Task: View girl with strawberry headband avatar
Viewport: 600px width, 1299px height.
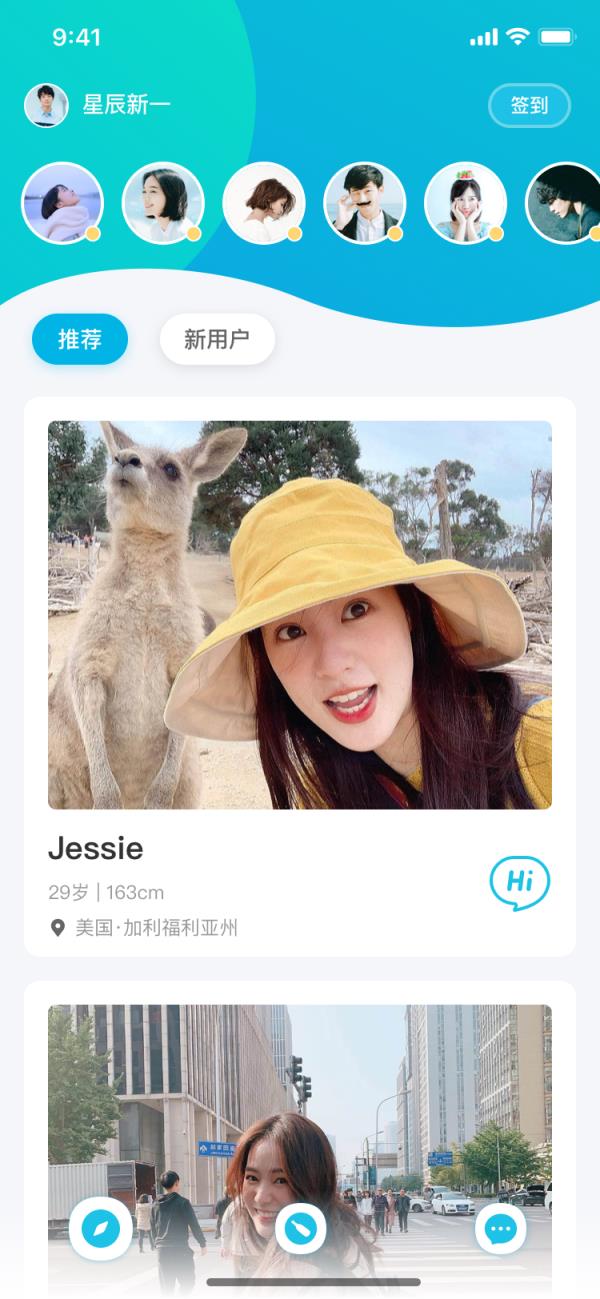Action: [465, 203]
